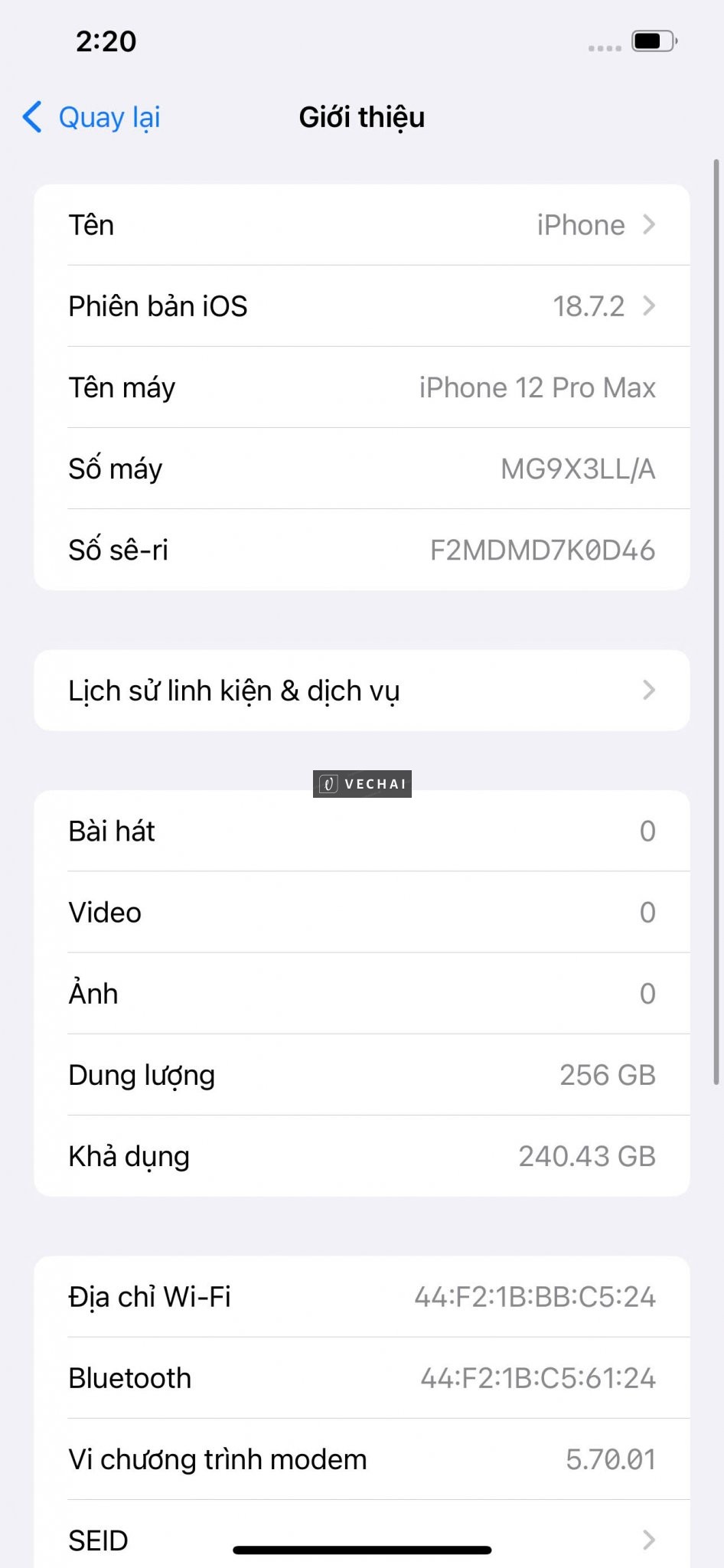Expand Lịch sử linh kiện & dịch vụ
The height and width of the screenshot is (1568, 724).
click(362, 690)
